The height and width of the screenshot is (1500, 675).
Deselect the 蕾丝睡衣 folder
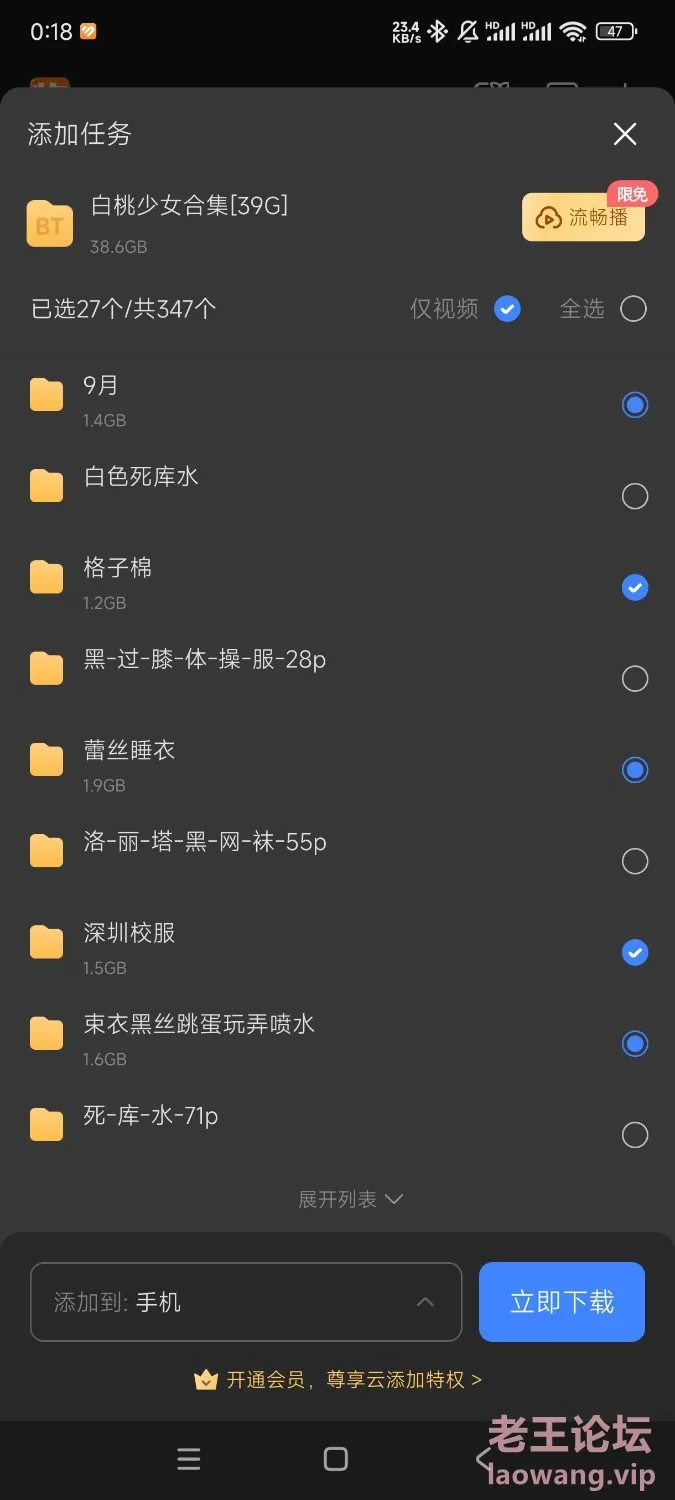pos(635,770)
